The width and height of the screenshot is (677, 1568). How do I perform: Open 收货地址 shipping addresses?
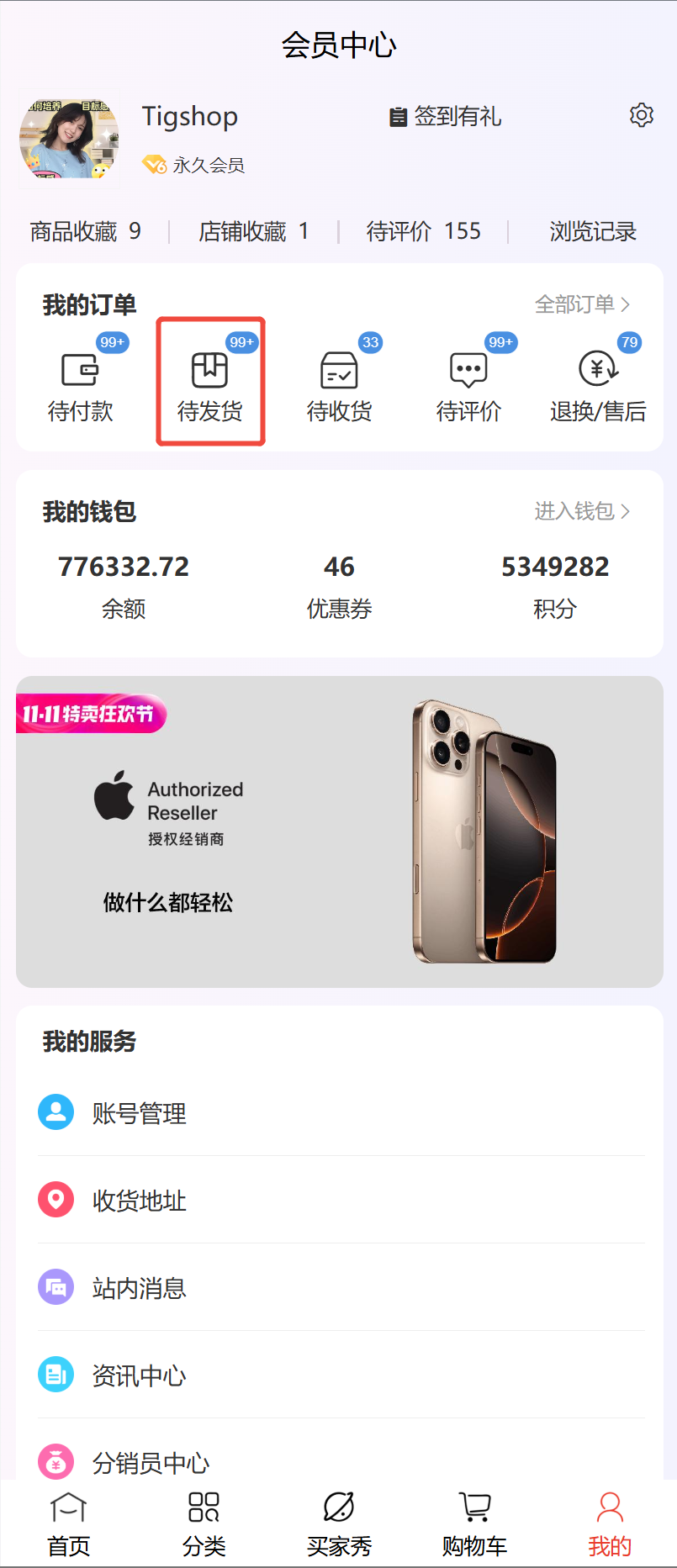pyautogui.click(x=139, y=1201)
